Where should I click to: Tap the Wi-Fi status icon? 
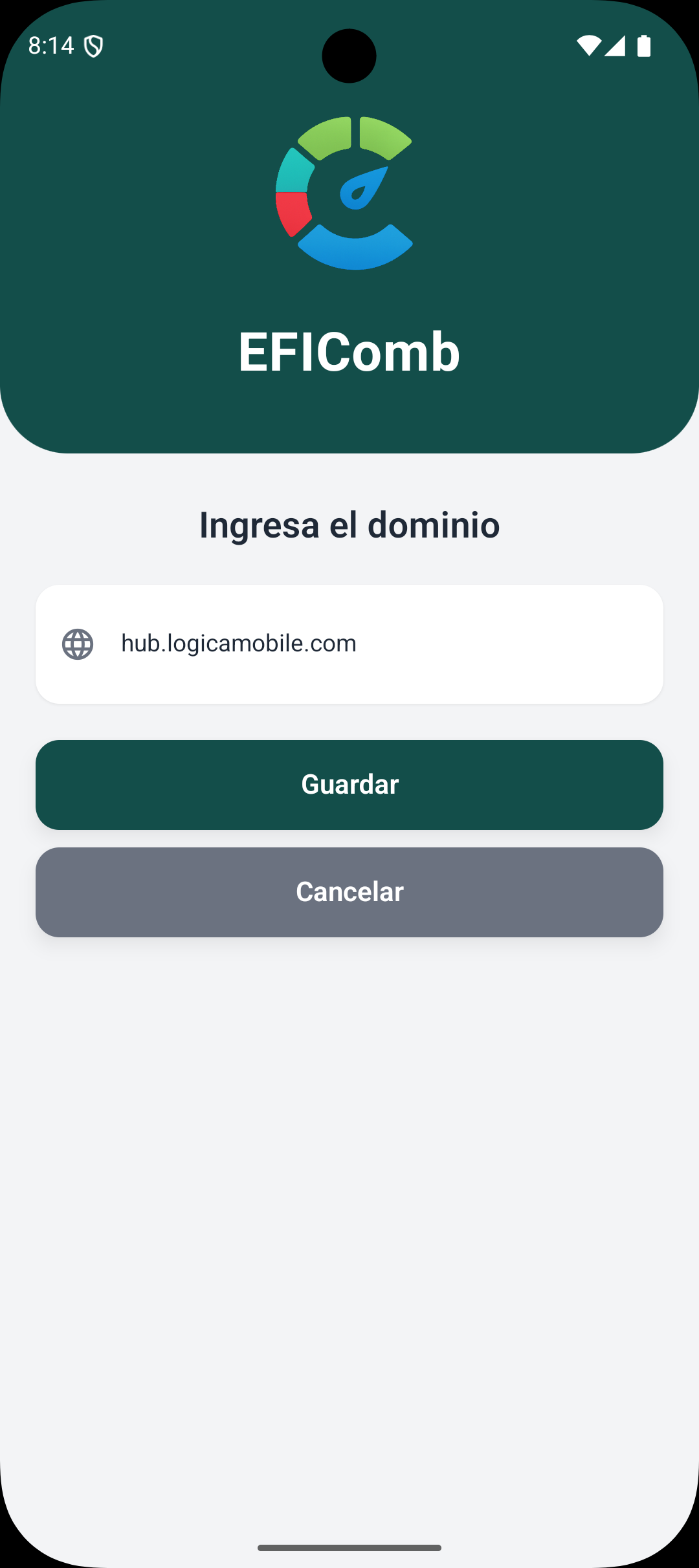point(589,46)
